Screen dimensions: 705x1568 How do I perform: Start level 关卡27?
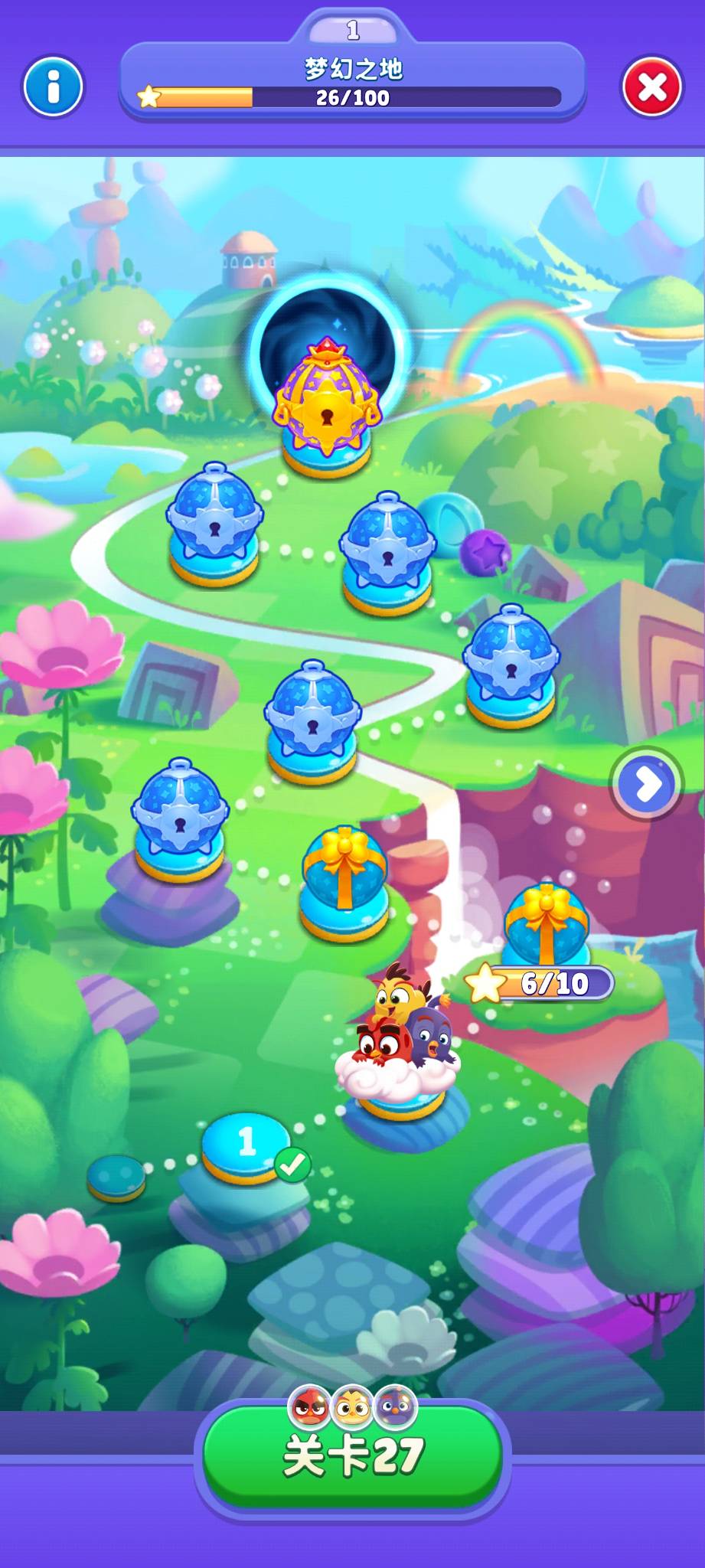point(353,1455)
